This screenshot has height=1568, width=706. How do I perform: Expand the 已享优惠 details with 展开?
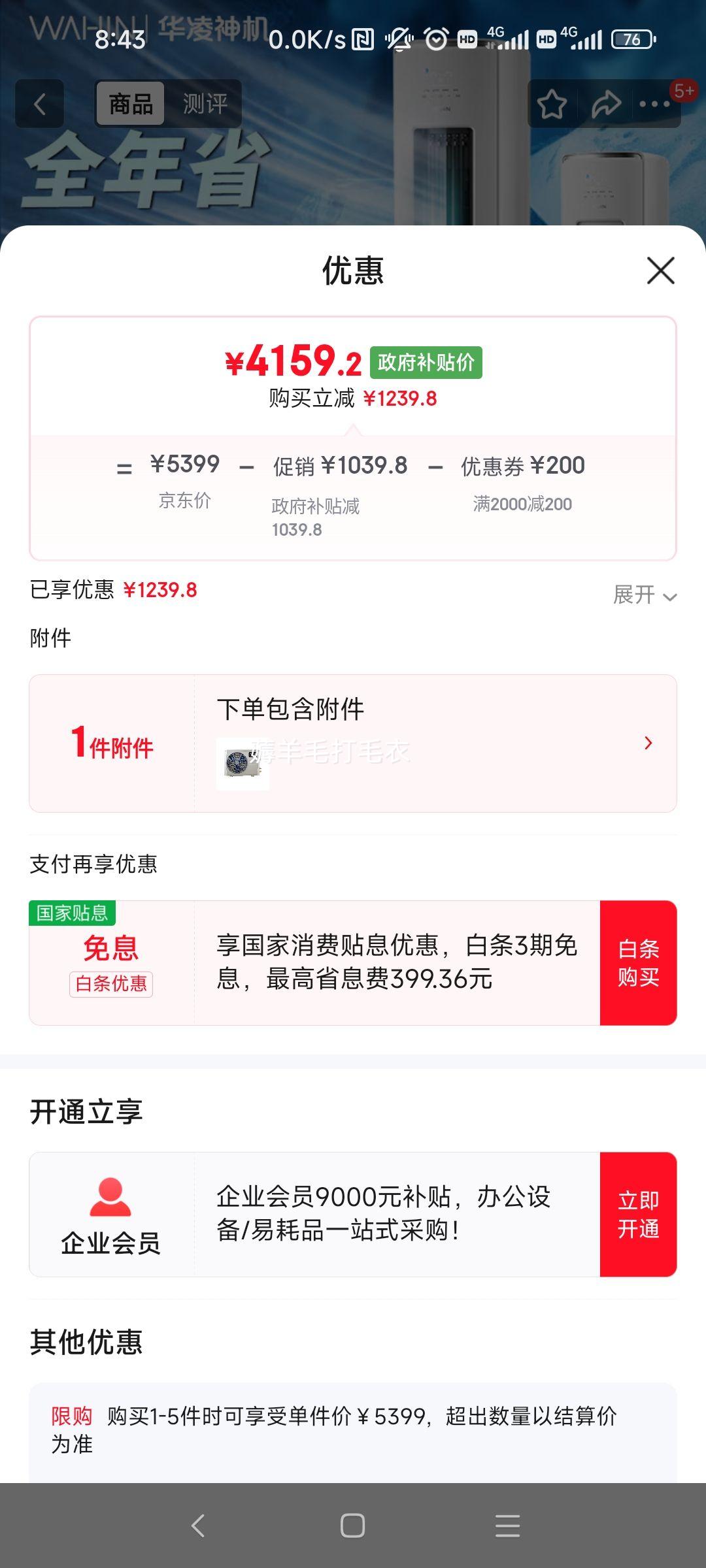pyautogui.click(x=644, y=595)
